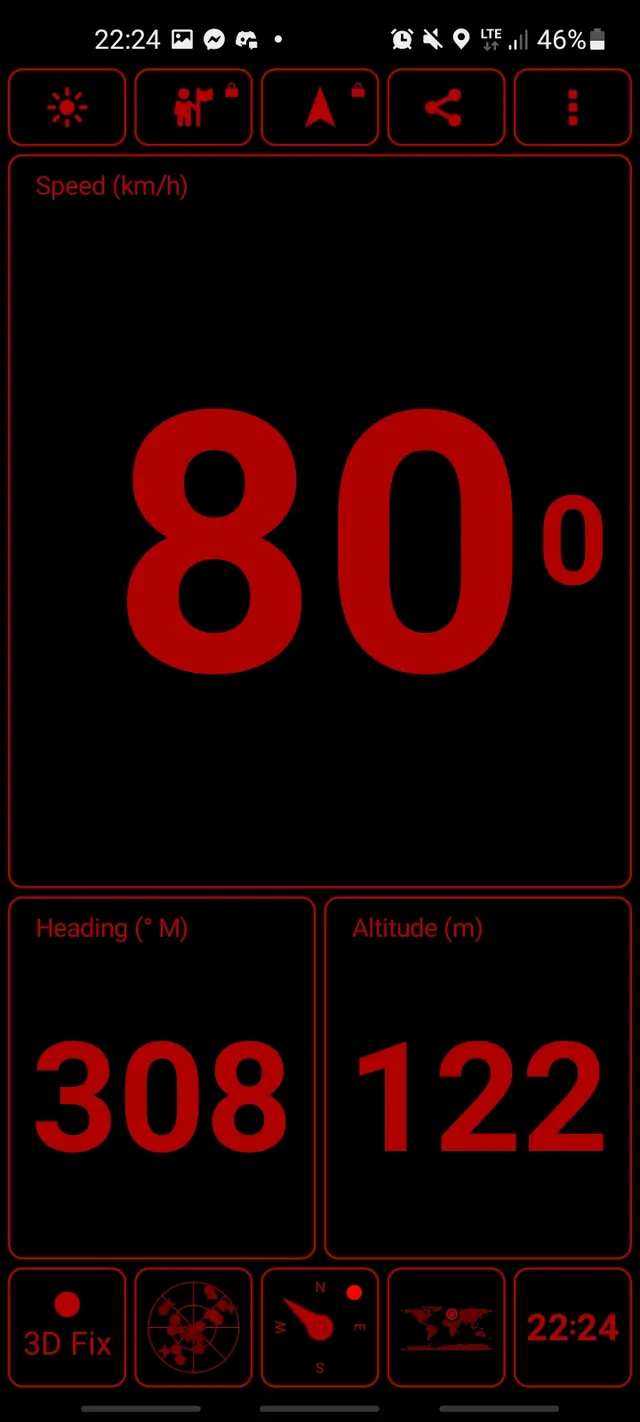This screenshot has width=640, height=1422.
Task: Tap the brightness sun button
Action: click(x=67, y=107)
